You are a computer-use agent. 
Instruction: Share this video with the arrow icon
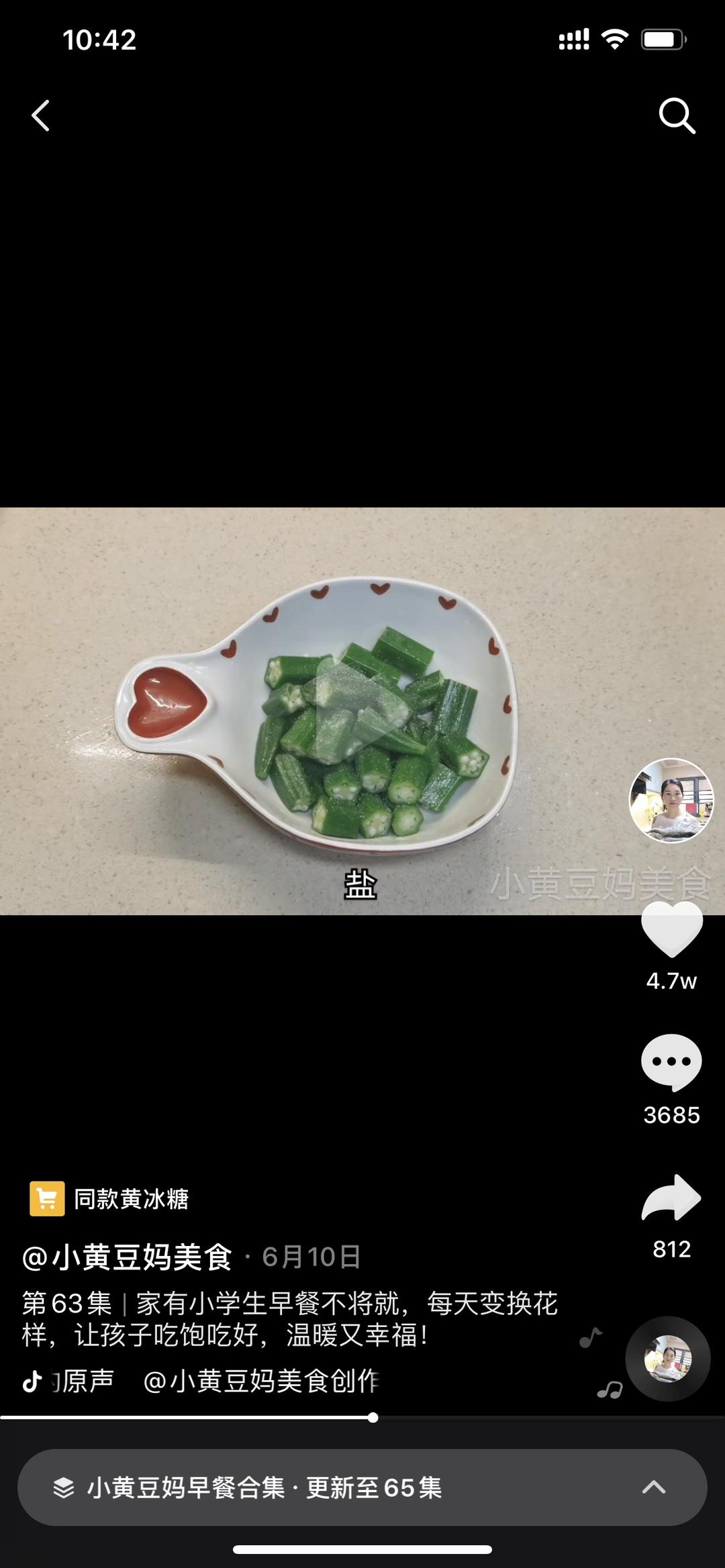pyautogui.click(x=671, y=1198)
